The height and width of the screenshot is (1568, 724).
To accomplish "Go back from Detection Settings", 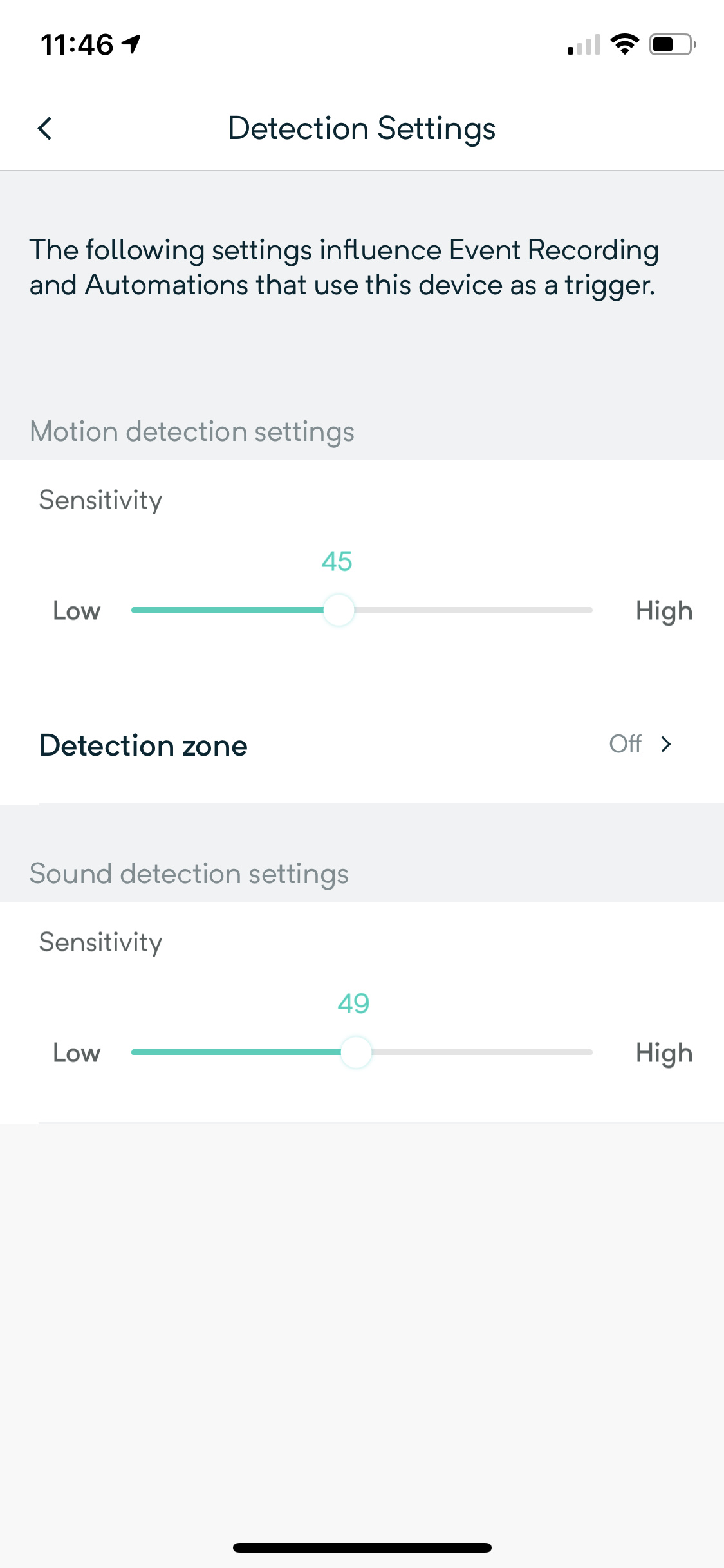I will point(44,128).
